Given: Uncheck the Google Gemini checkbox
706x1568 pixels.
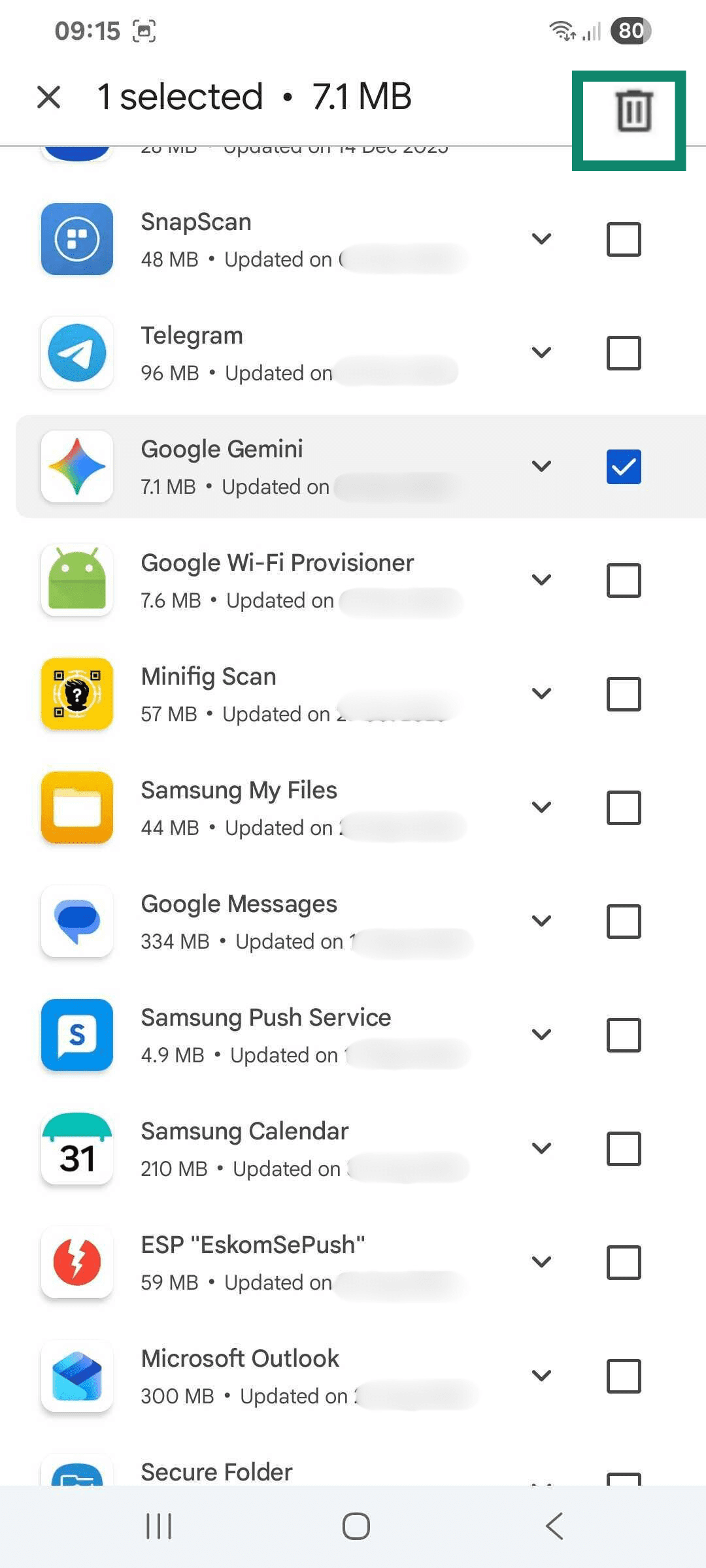Looking at the screenshot, I should tap(623, 466).
